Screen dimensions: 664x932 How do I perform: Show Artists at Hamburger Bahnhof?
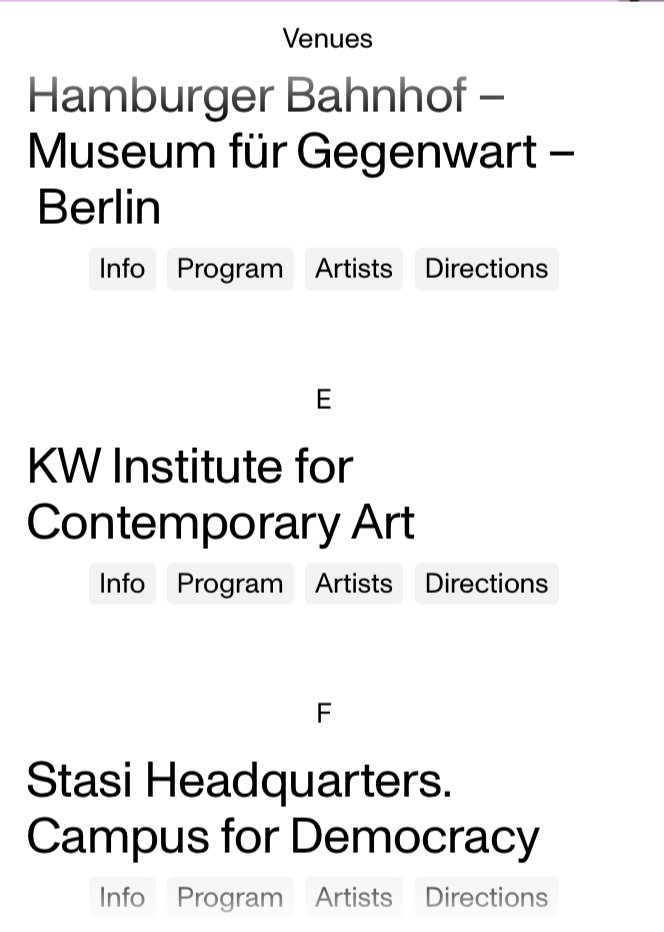click(353, 269)
